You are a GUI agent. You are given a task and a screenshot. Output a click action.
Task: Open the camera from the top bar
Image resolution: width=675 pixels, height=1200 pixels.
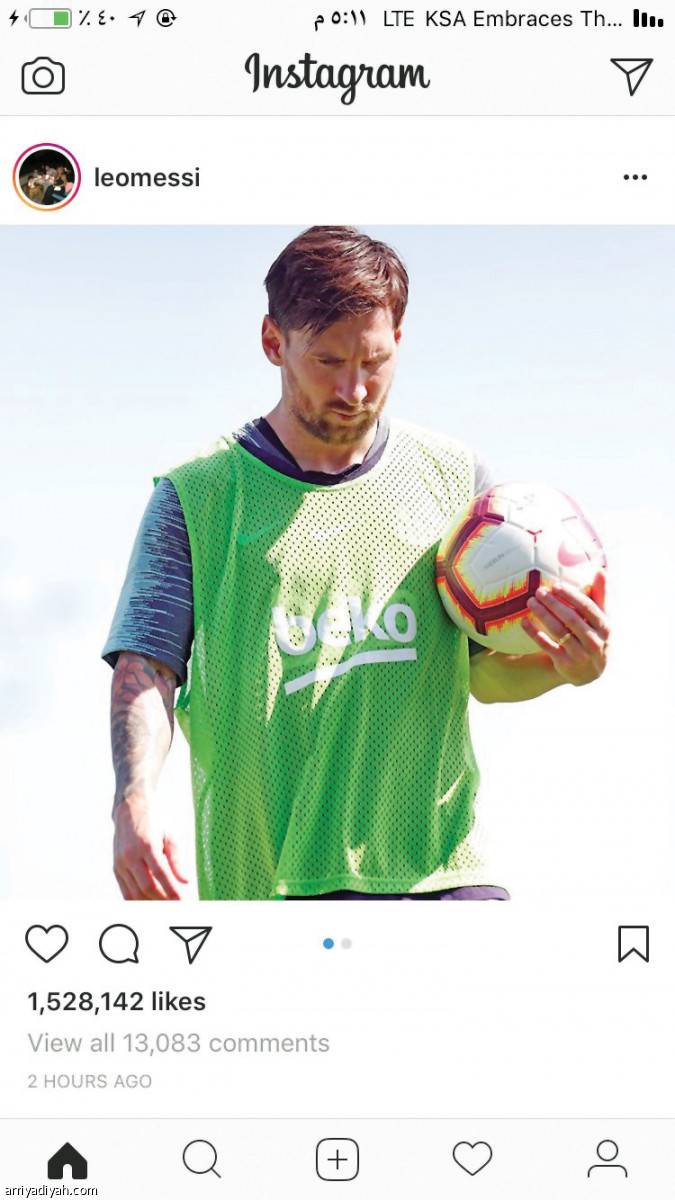(x=43, y=77)
